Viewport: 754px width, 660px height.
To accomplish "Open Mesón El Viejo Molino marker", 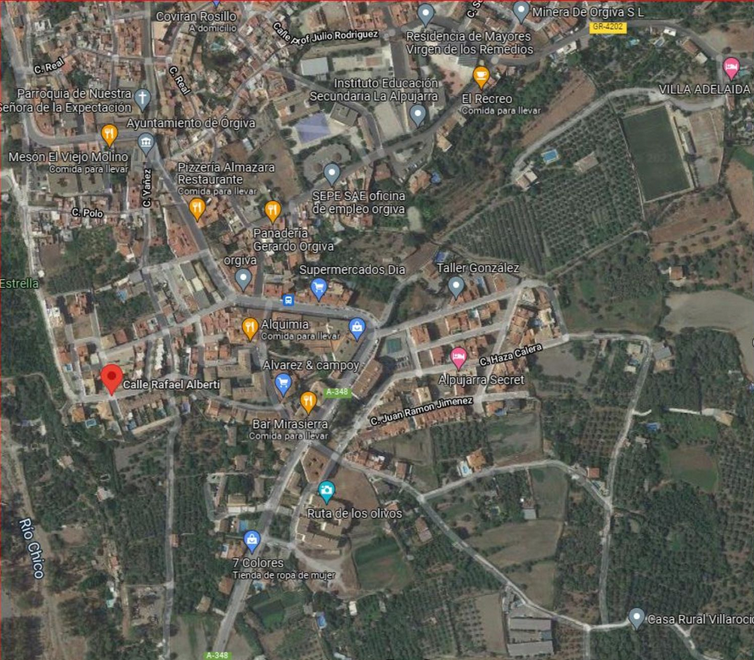I will coord(109,134).
